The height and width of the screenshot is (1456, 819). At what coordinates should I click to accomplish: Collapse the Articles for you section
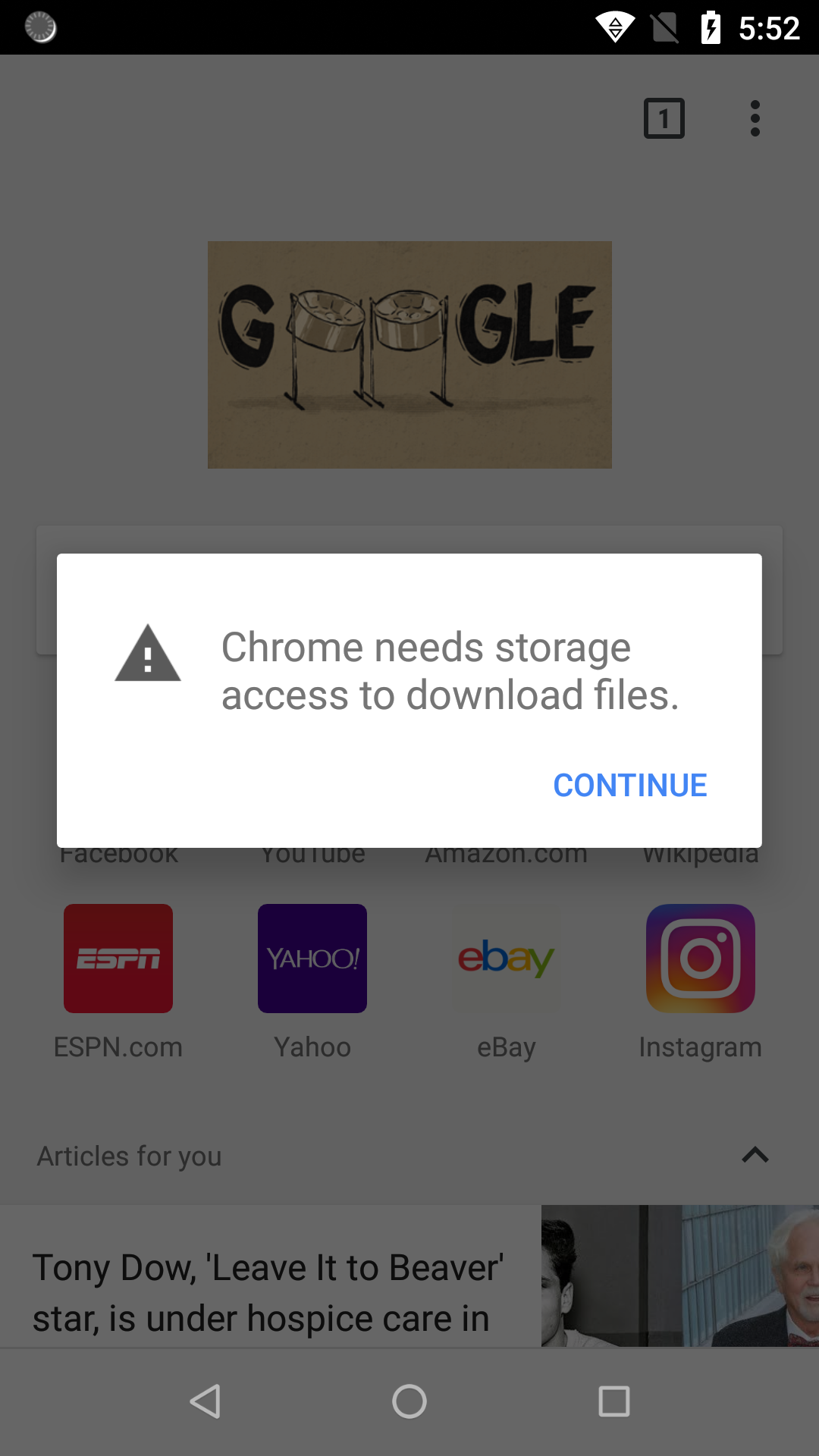tap(755, 1156)
